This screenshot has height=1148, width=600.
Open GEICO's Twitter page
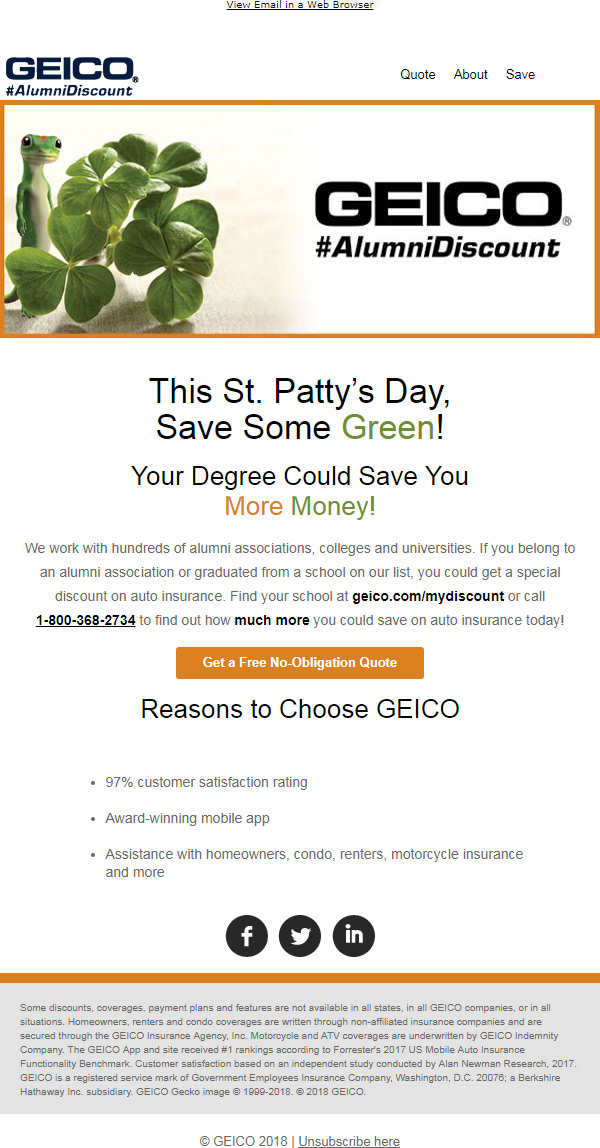click(x=300, y=936)
